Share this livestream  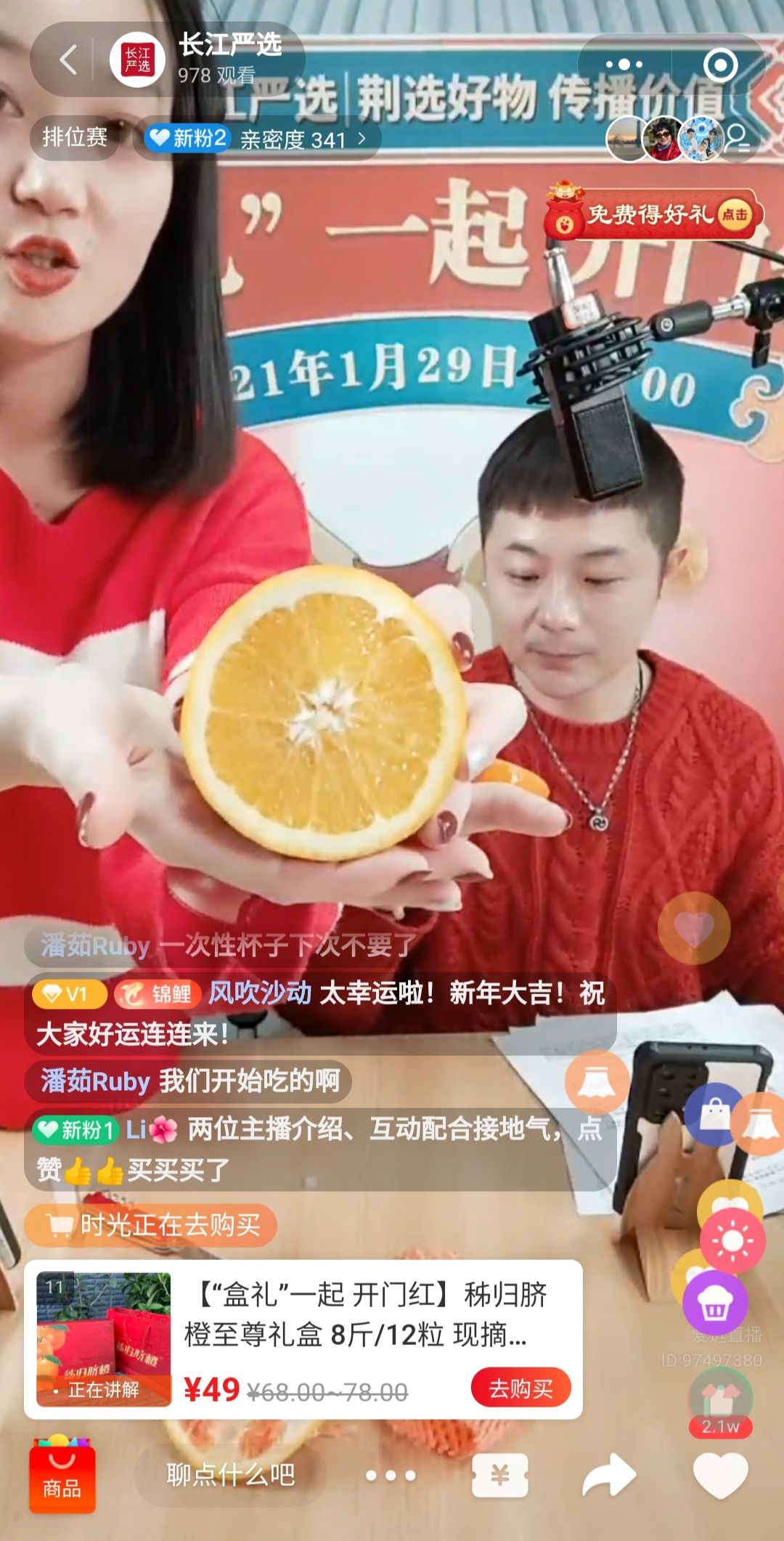610,1475
